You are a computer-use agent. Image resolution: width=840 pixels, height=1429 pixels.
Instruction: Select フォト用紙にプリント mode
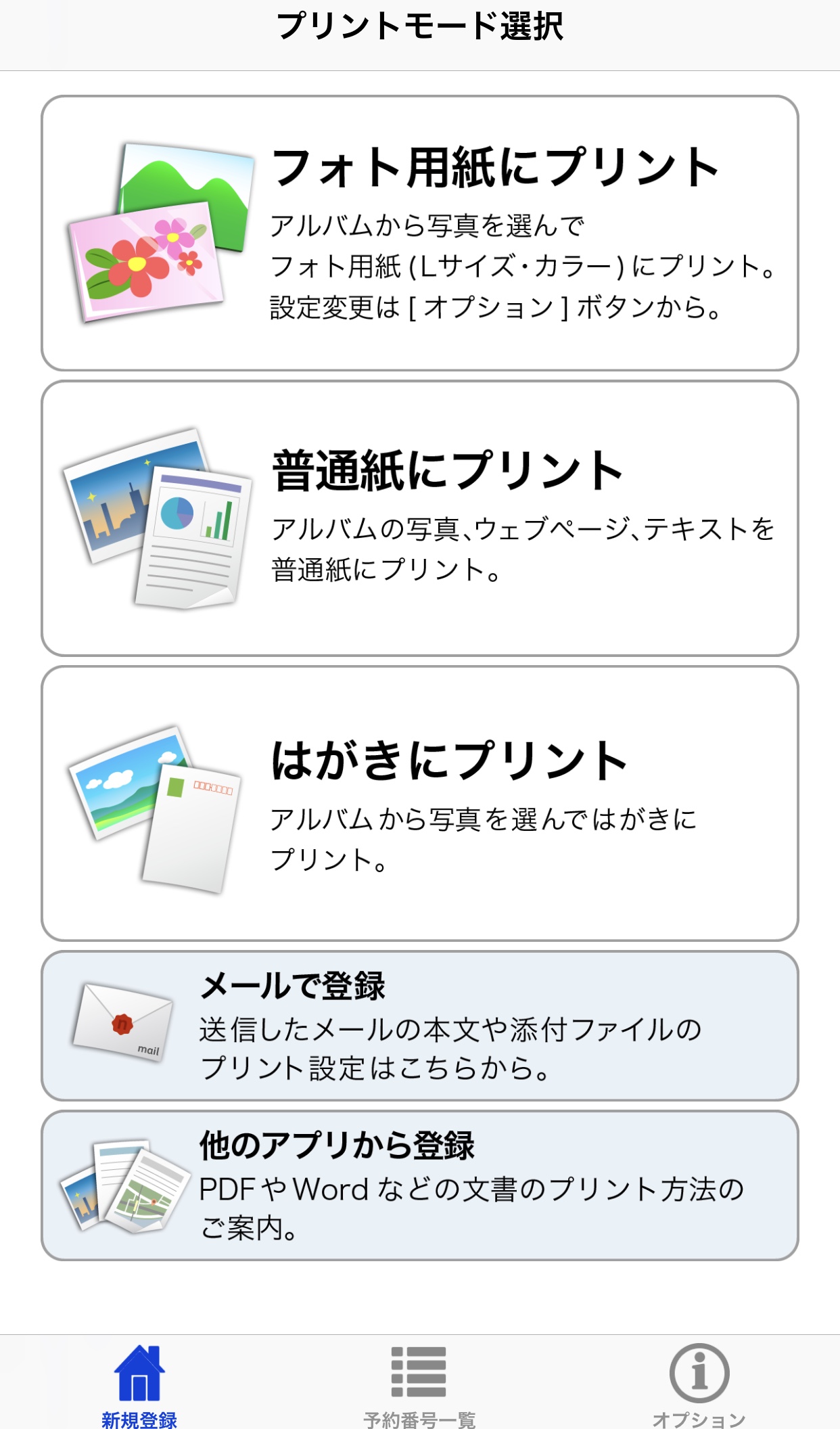[x=419, y=233]
